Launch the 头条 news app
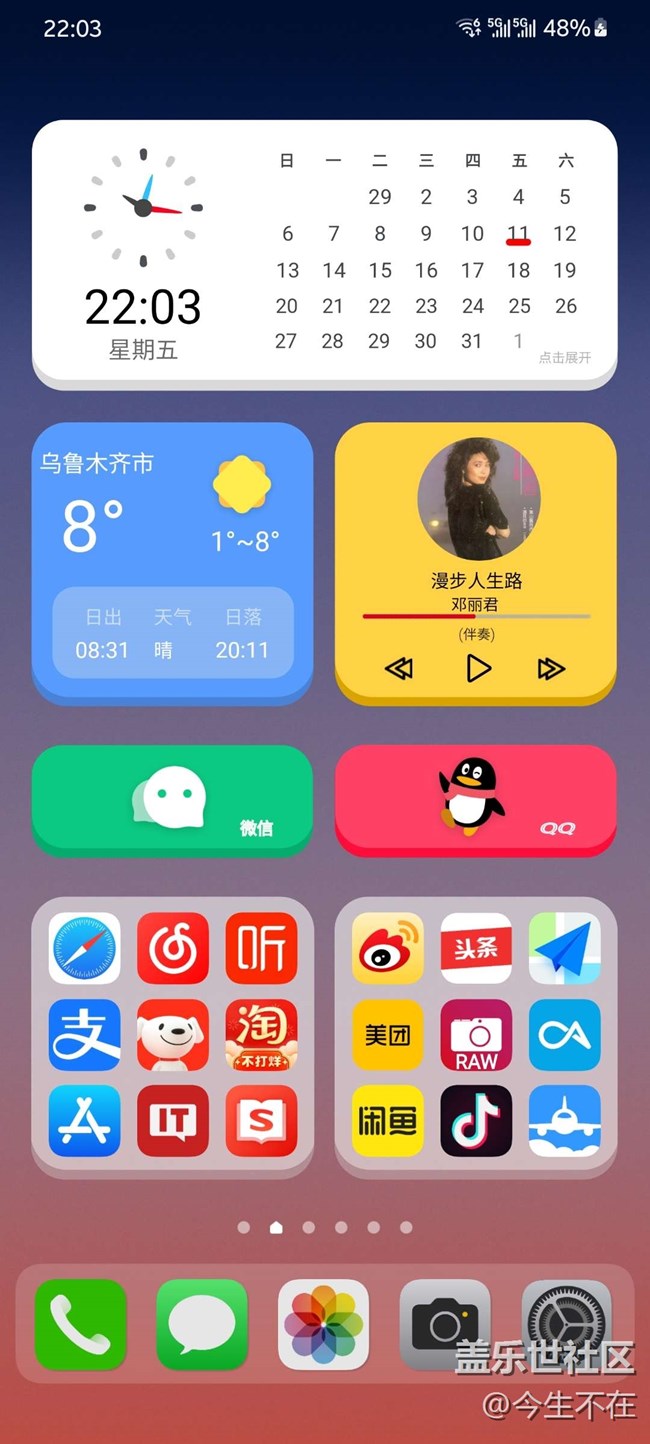 [476, 948]
